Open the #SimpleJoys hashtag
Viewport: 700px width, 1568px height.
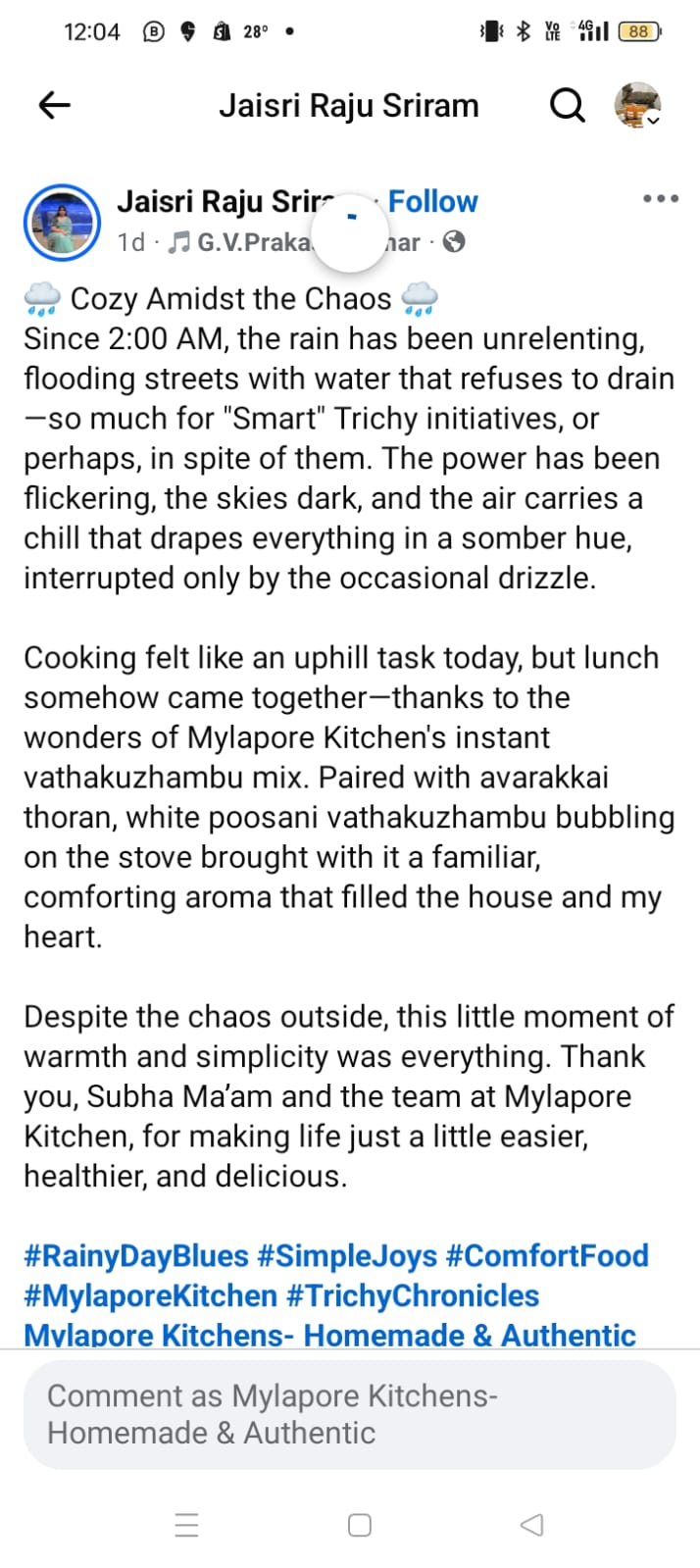347,1256
